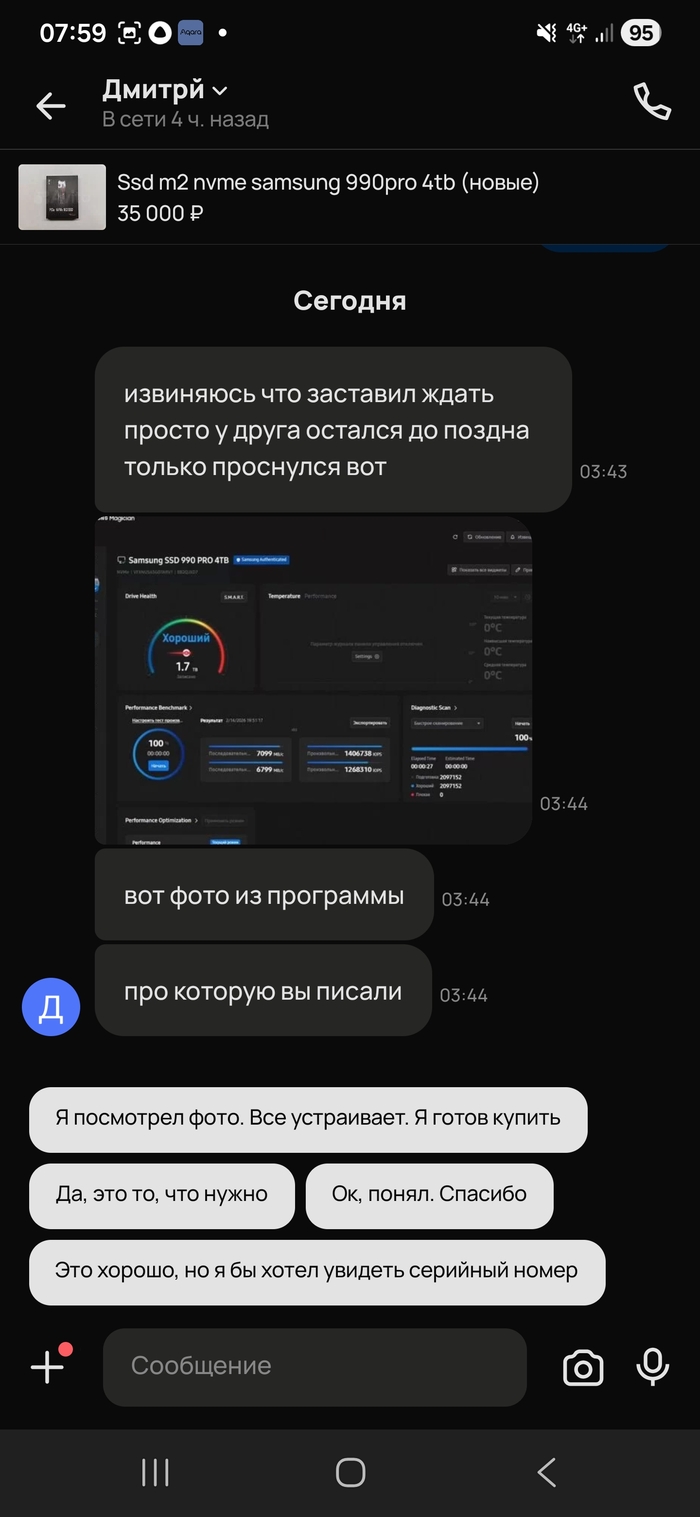Focus the Сообщение text field
The image size is (700, 1517).
tap(314, 1367)
